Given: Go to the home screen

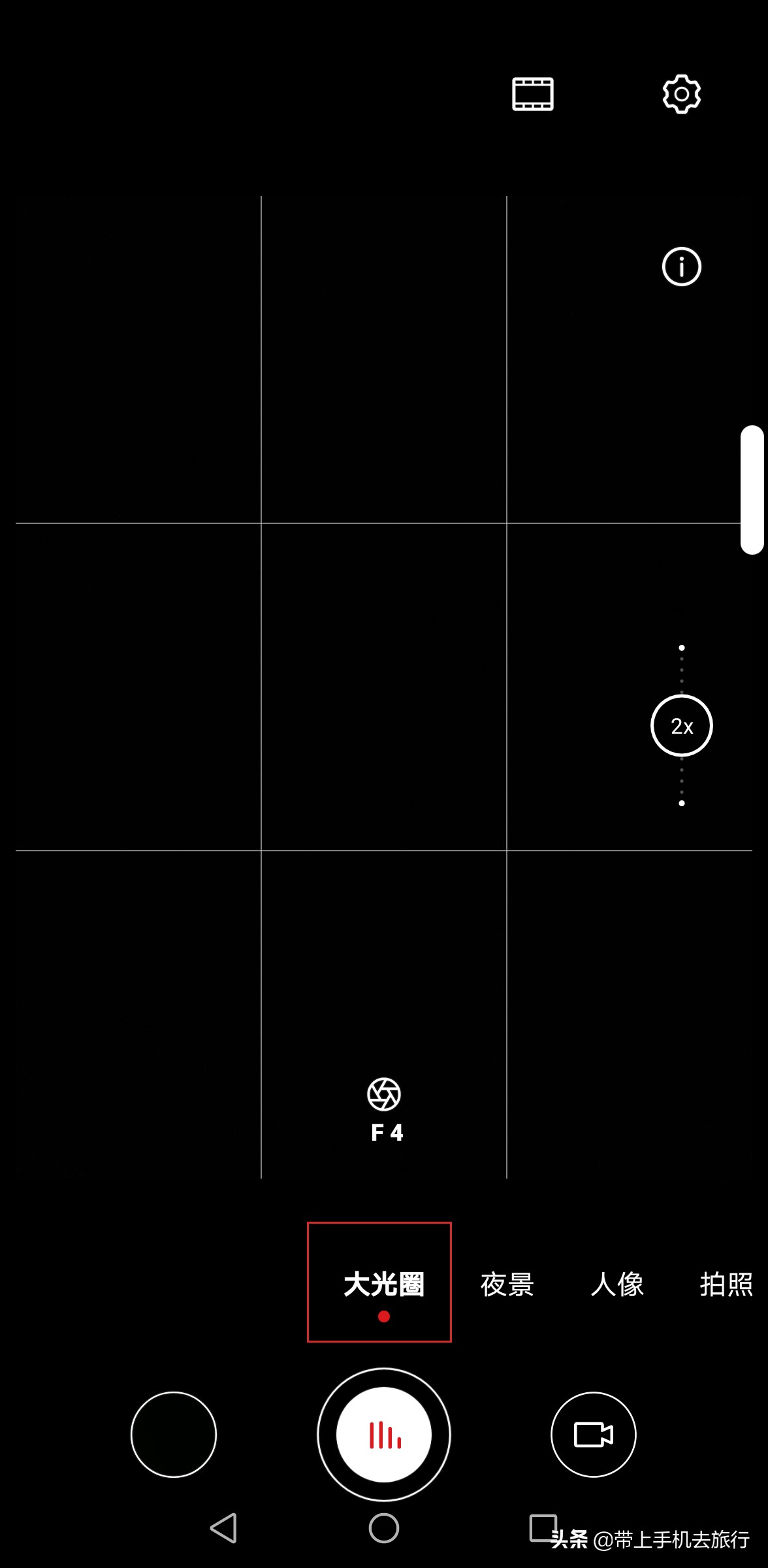Looking at the screenshot, I should click(x=384, y=1528).
